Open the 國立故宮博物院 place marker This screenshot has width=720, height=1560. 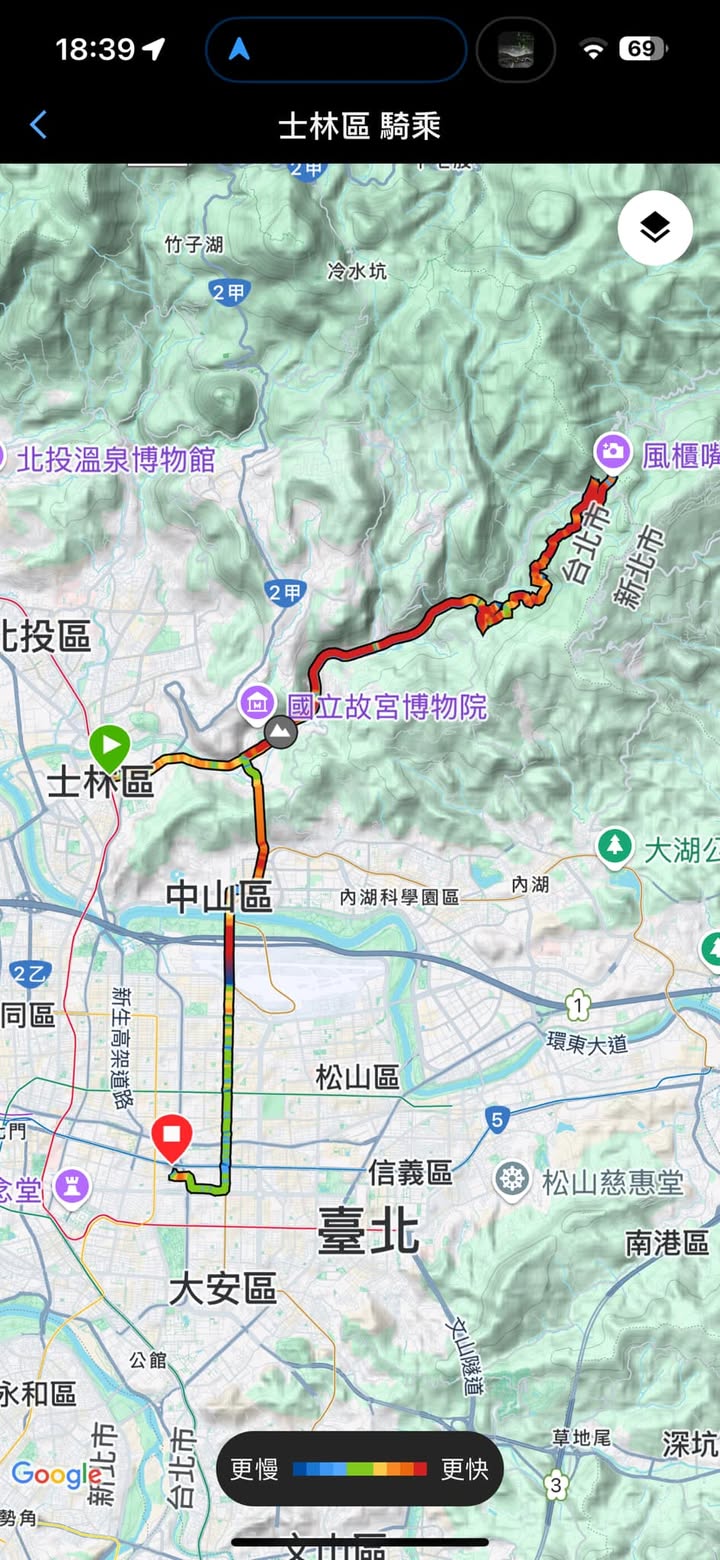(257, 703)
